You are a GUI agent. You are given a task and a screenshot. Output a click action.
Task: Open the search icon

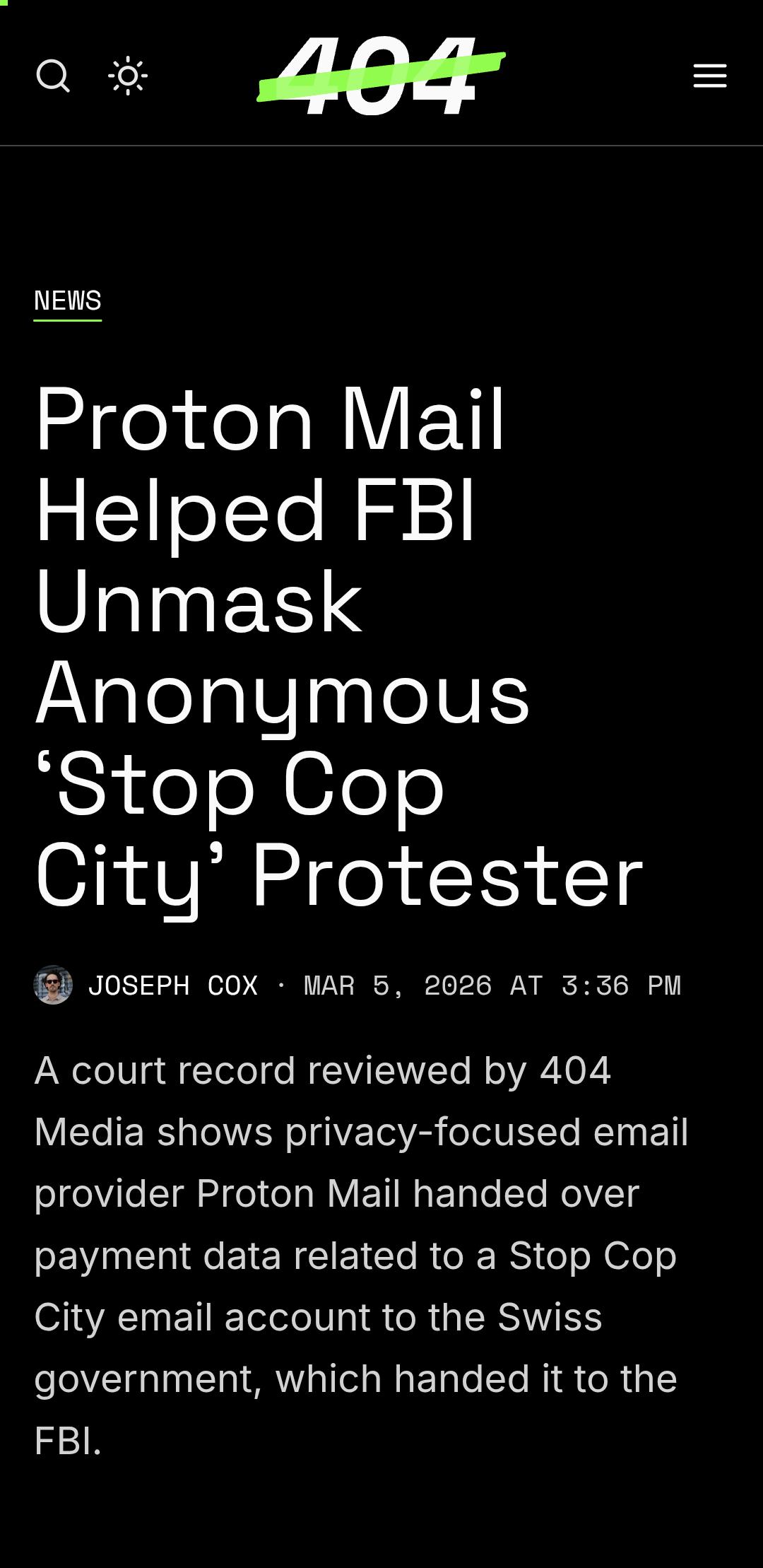click(53, 76)
